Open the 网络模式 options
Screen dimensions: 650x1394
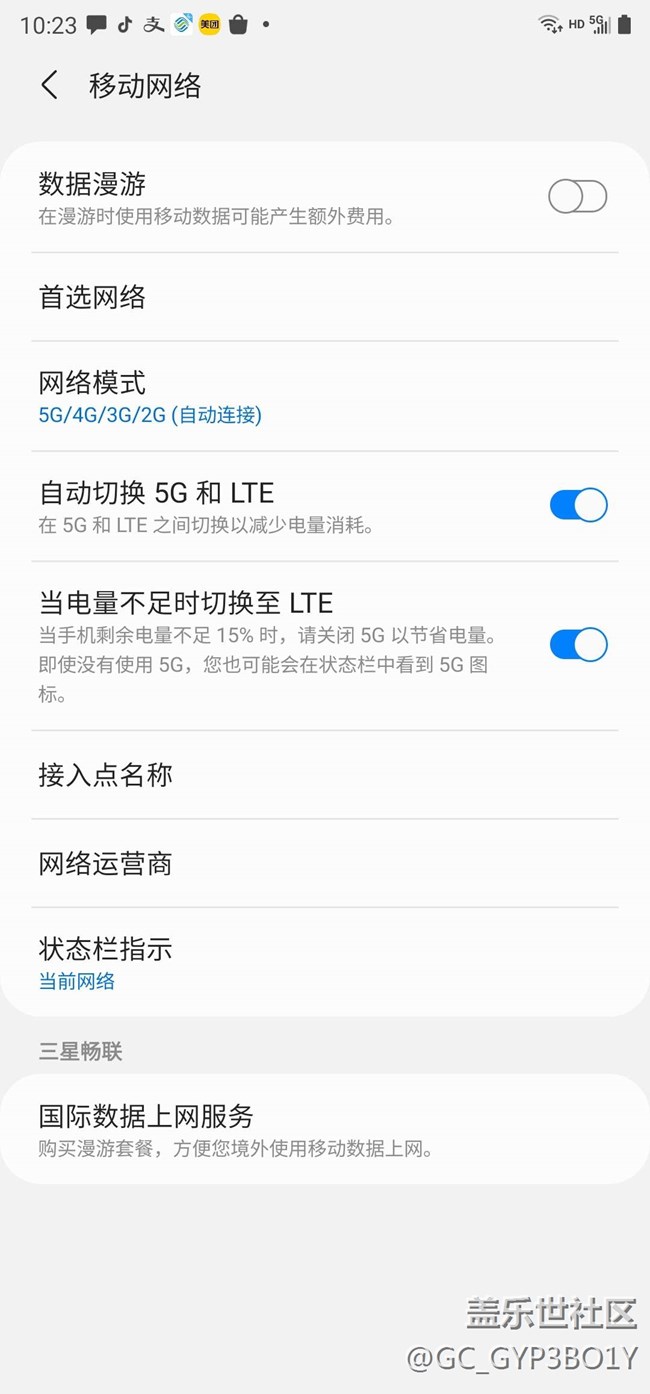click(325, 396)
